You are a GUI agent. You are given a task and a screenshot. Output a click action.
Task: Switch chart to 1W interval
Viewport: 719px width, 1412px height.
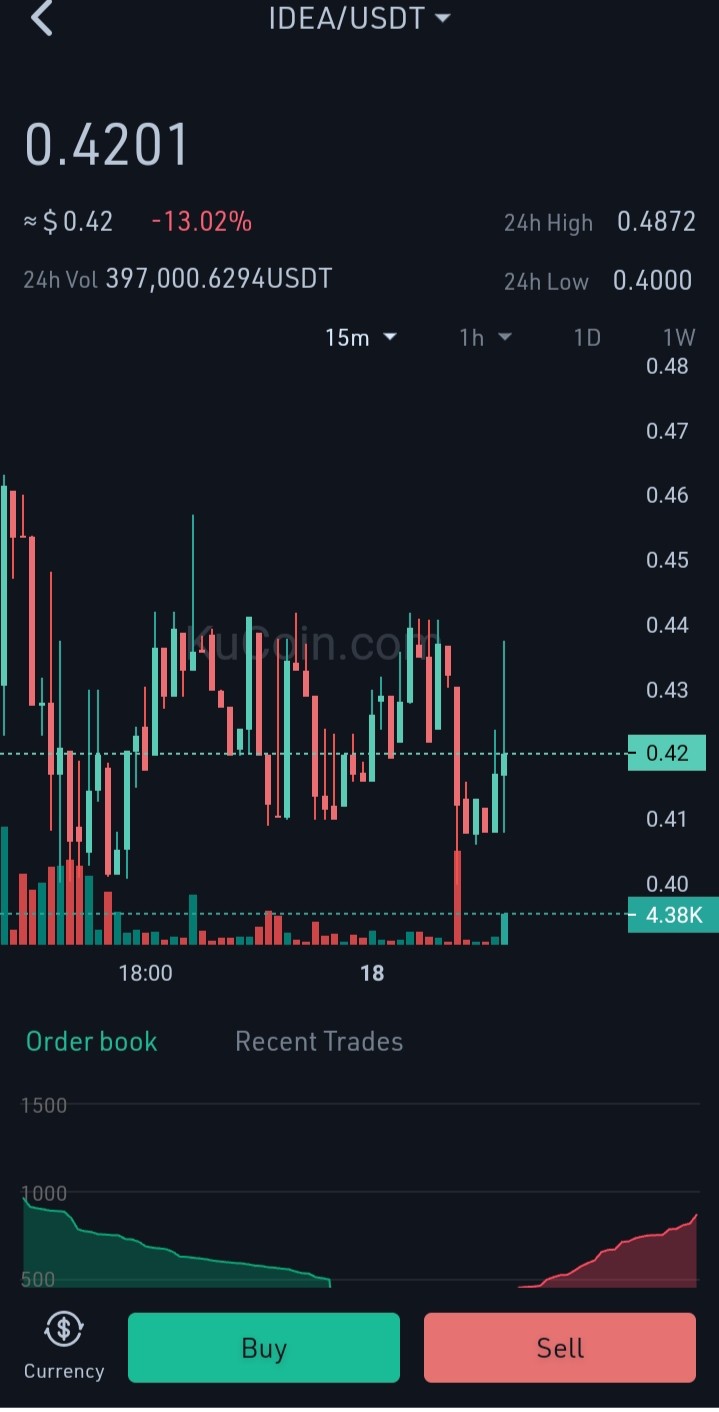pos(679,338)
